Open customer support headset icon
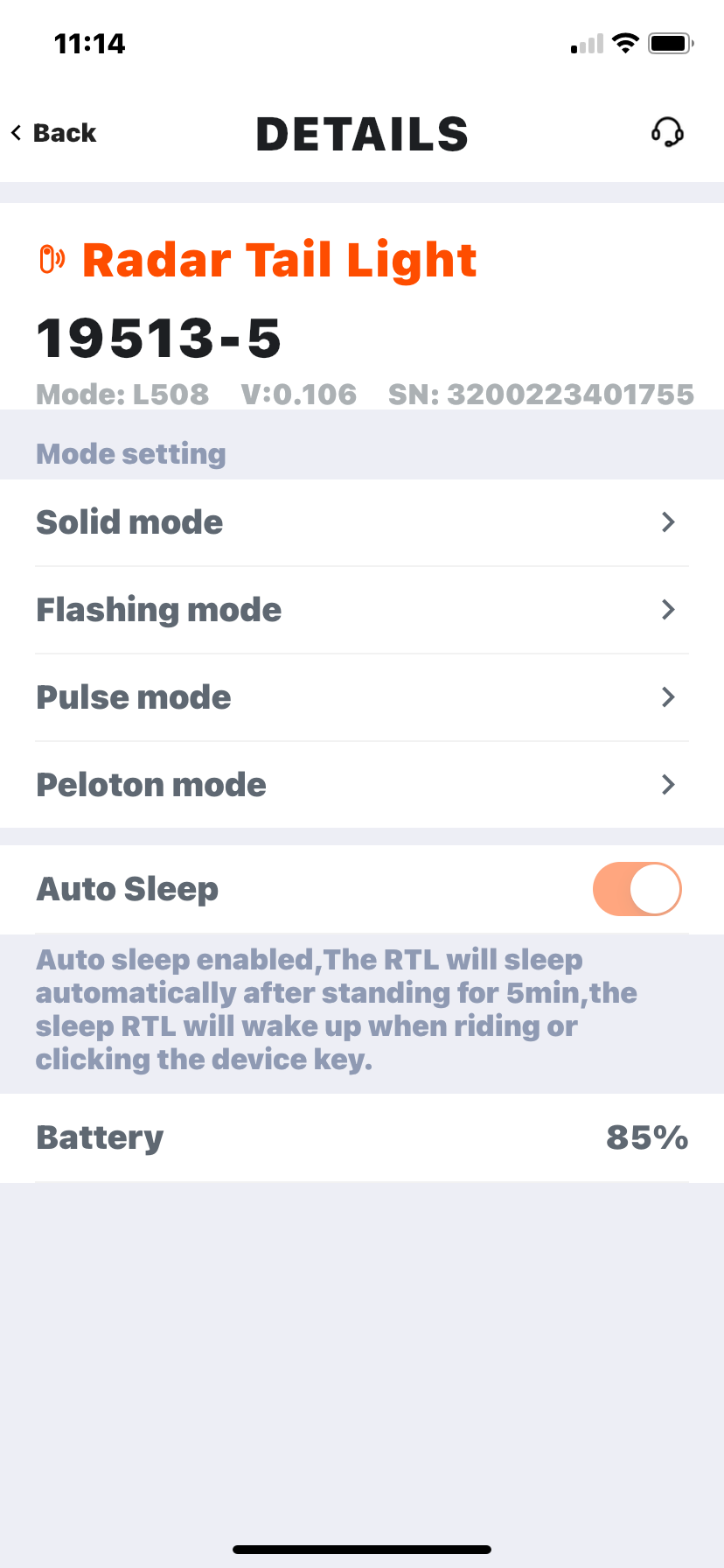 tap(667, 133)
